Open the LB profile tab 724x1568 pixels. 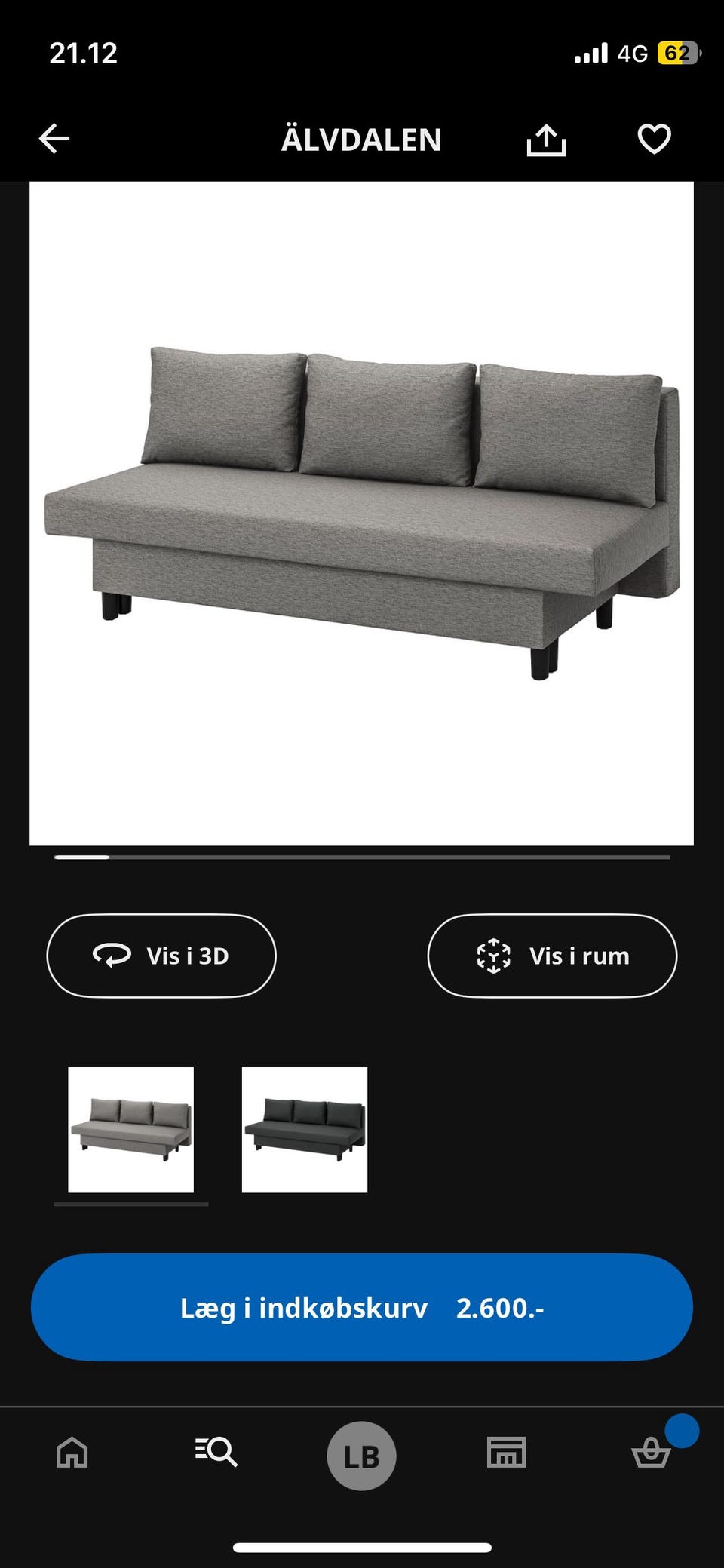tap(361, 1456)
